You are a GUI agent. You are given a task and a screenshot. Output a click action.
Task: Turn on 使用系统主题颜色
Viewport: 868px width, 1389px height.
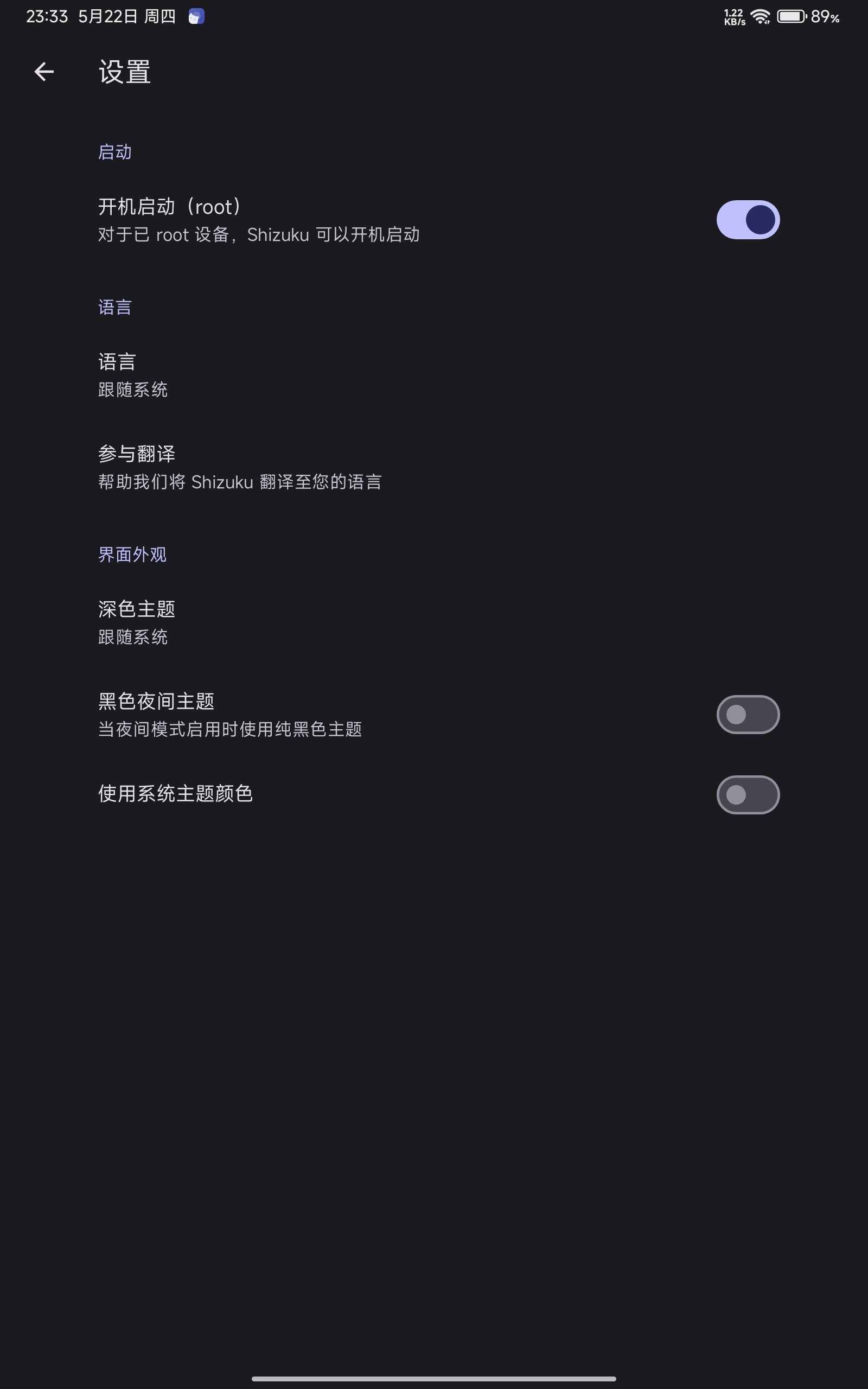[x=748, y=795]
